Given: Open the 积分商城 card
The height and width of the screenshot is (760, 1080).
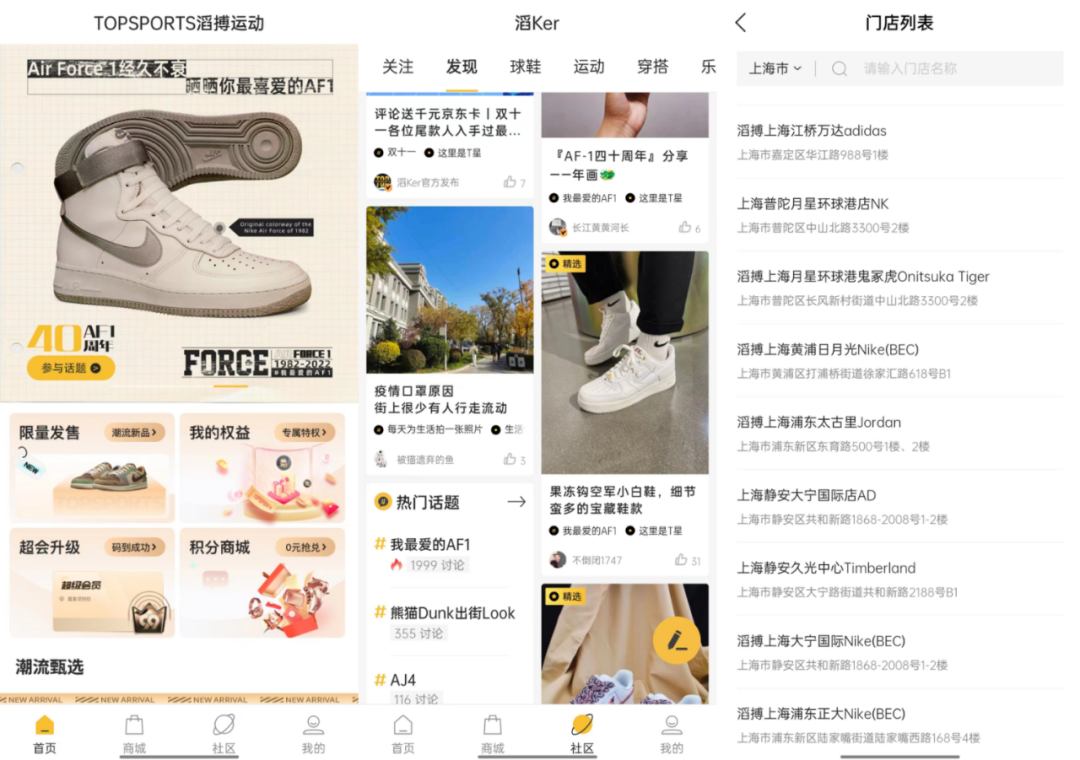Looking at the screenshot, I should pos(262,582).
